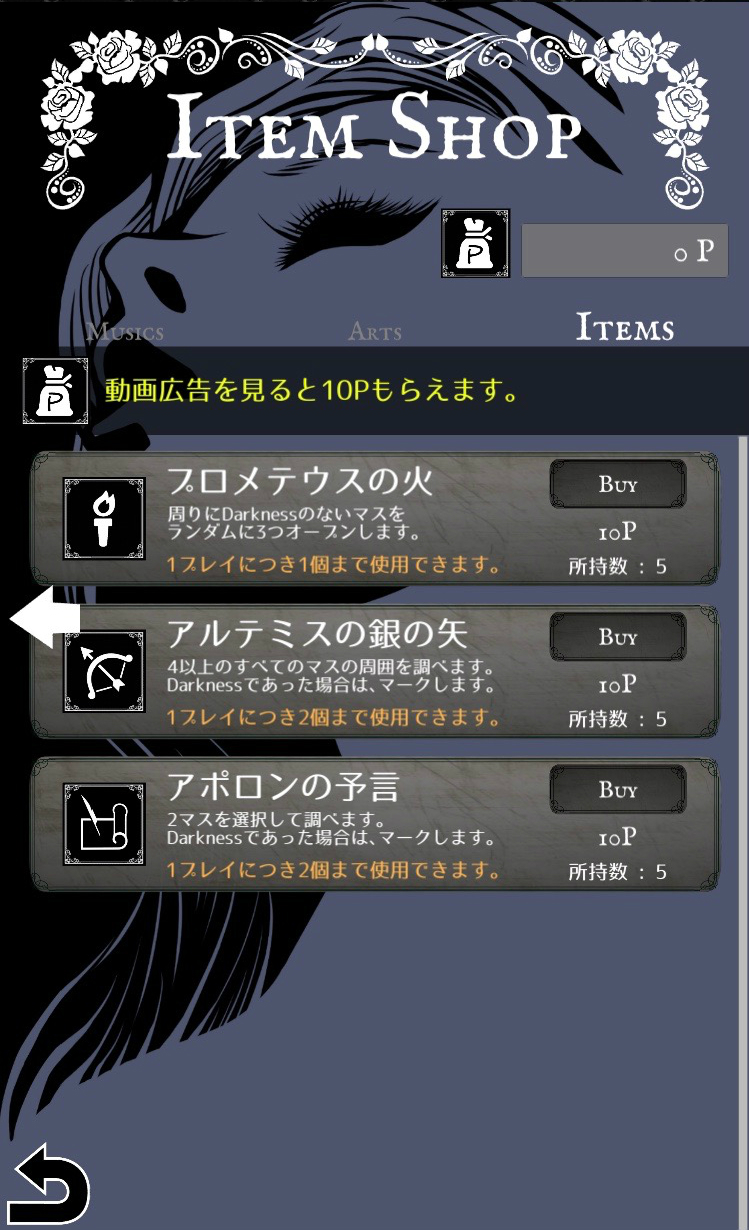Tap the point bag icon beside balance

[x=476, y=243]
